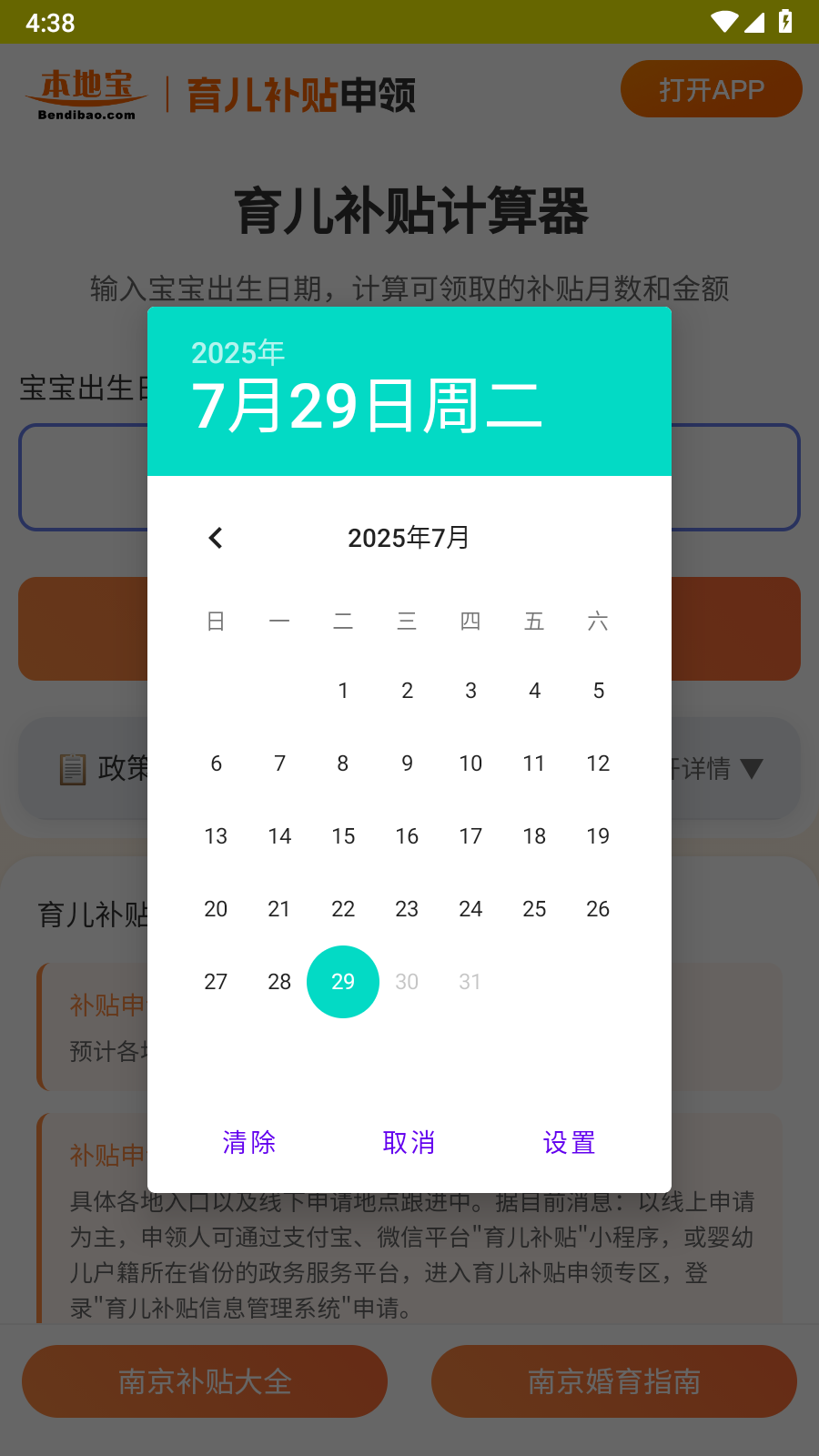Go to the previous month in calendar
Viewport: 819px width, 1456px height.
pyautogui.click(x=216, y=538)
